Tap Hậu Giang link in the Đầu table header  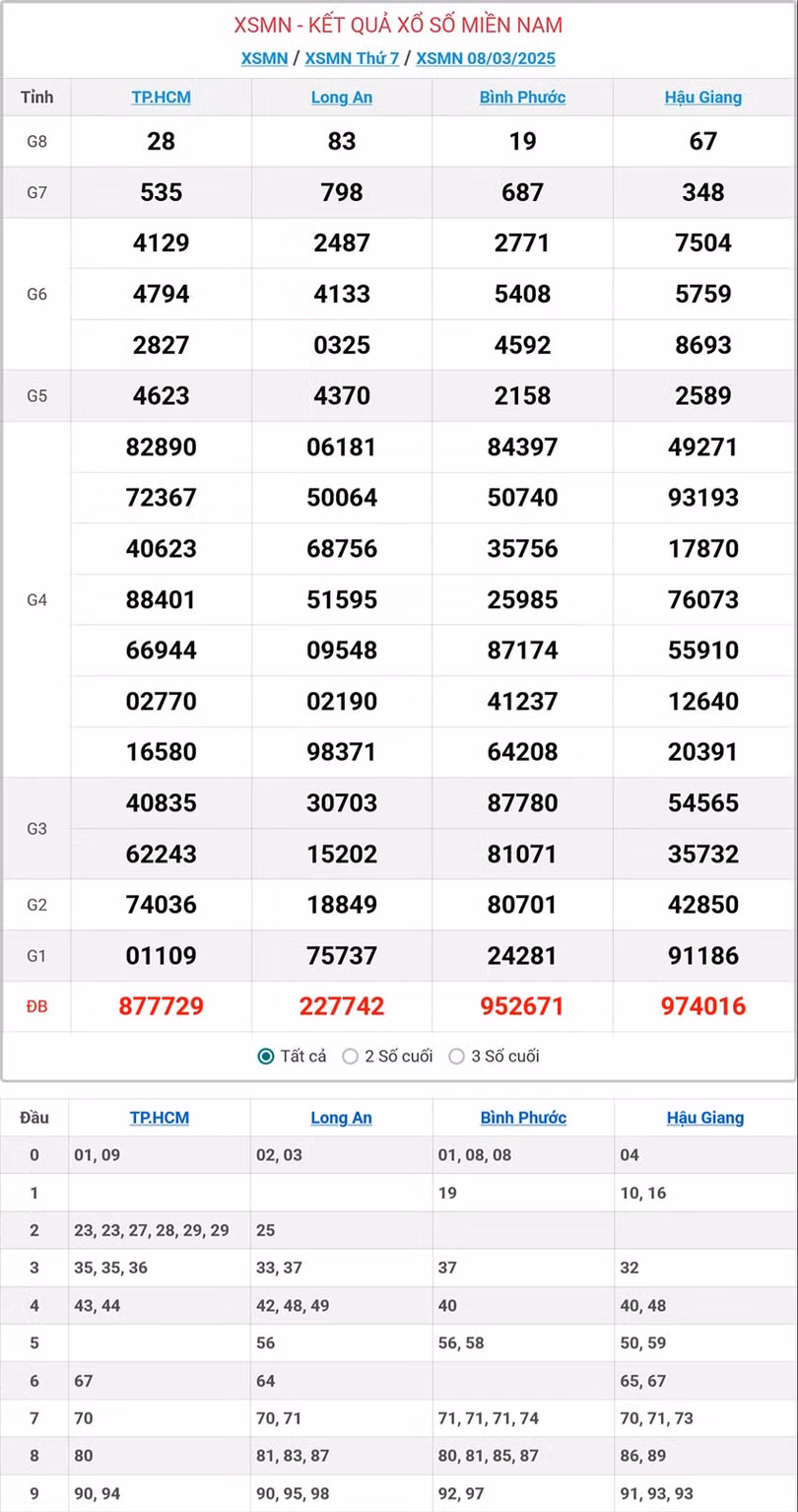(x=705, y=1118)
